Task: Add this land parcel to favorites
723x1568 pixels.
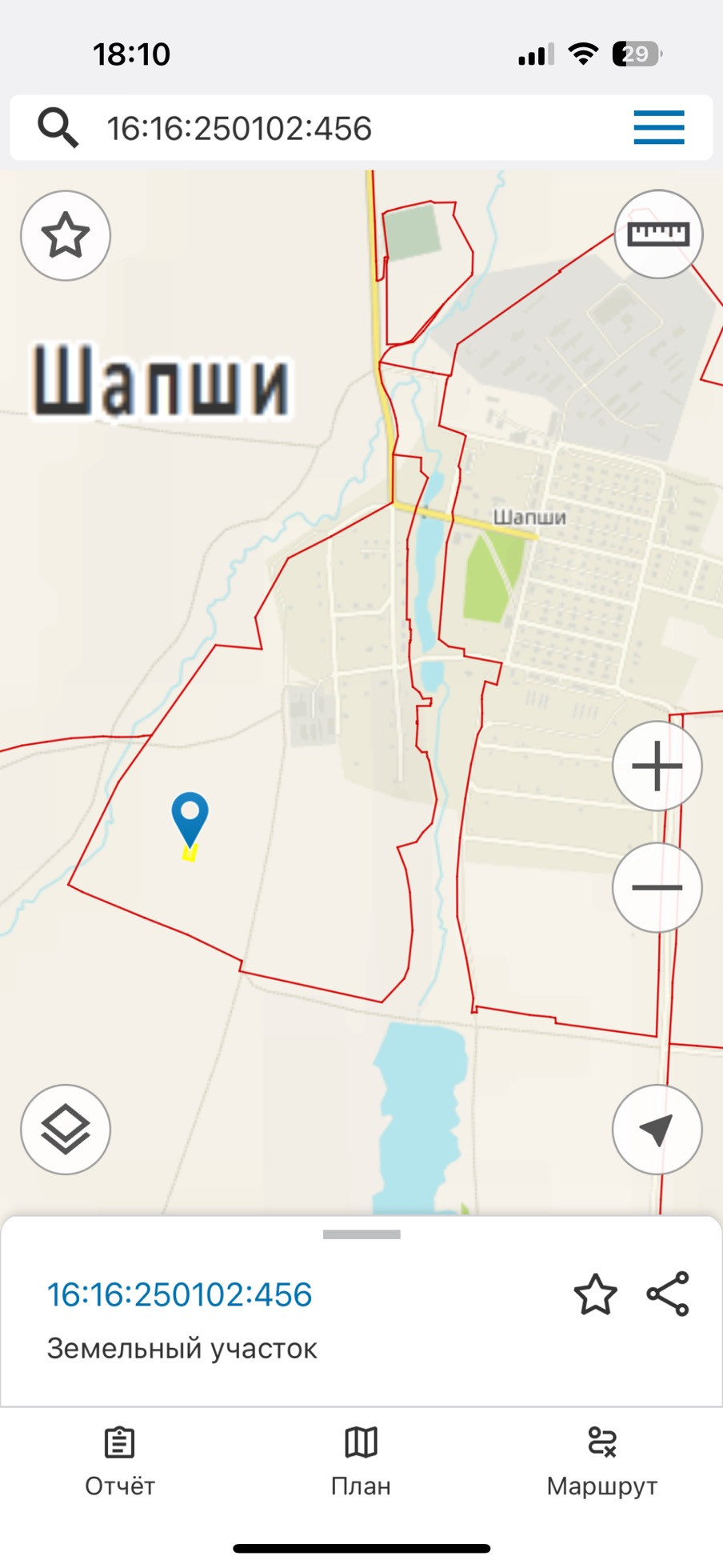Action: pos(596,1294)
